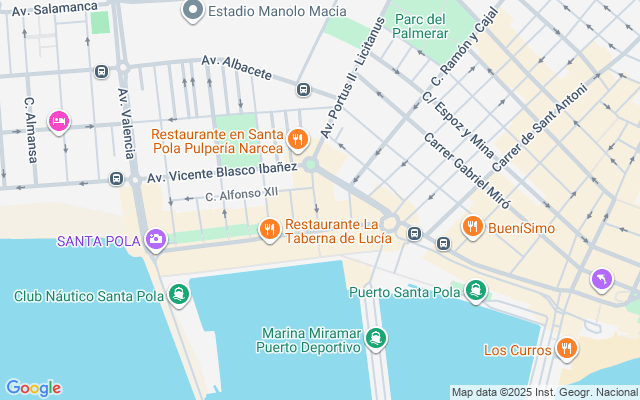Tap the Club Náutico Santa Pola marker
640x400 pixels.
tap(179, 294)
